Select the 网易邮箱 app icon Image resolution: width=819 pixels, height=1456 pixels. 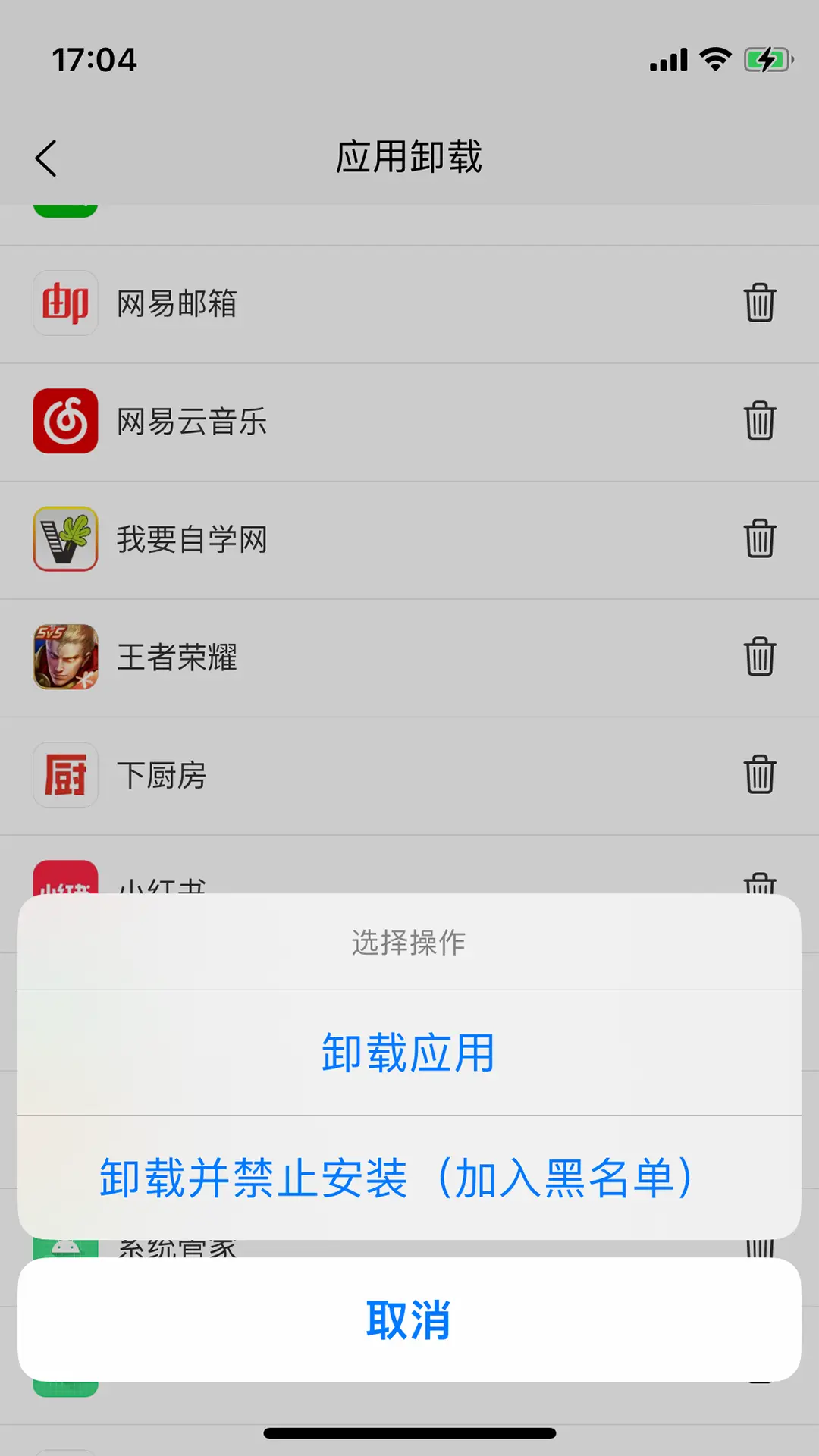point(65,303)
